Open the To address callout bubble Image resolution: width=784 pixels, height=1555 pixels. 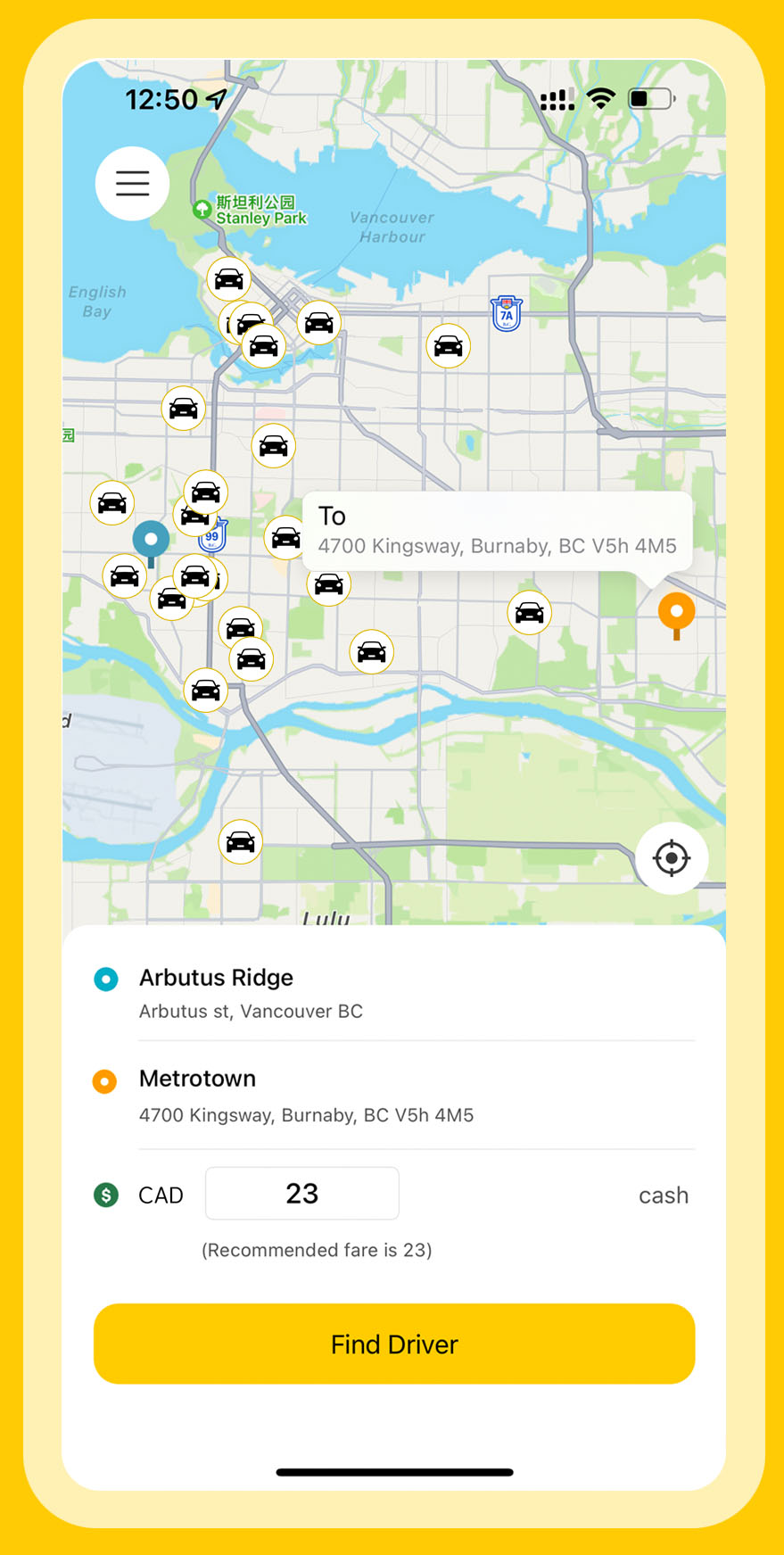(x=497, y=531)
